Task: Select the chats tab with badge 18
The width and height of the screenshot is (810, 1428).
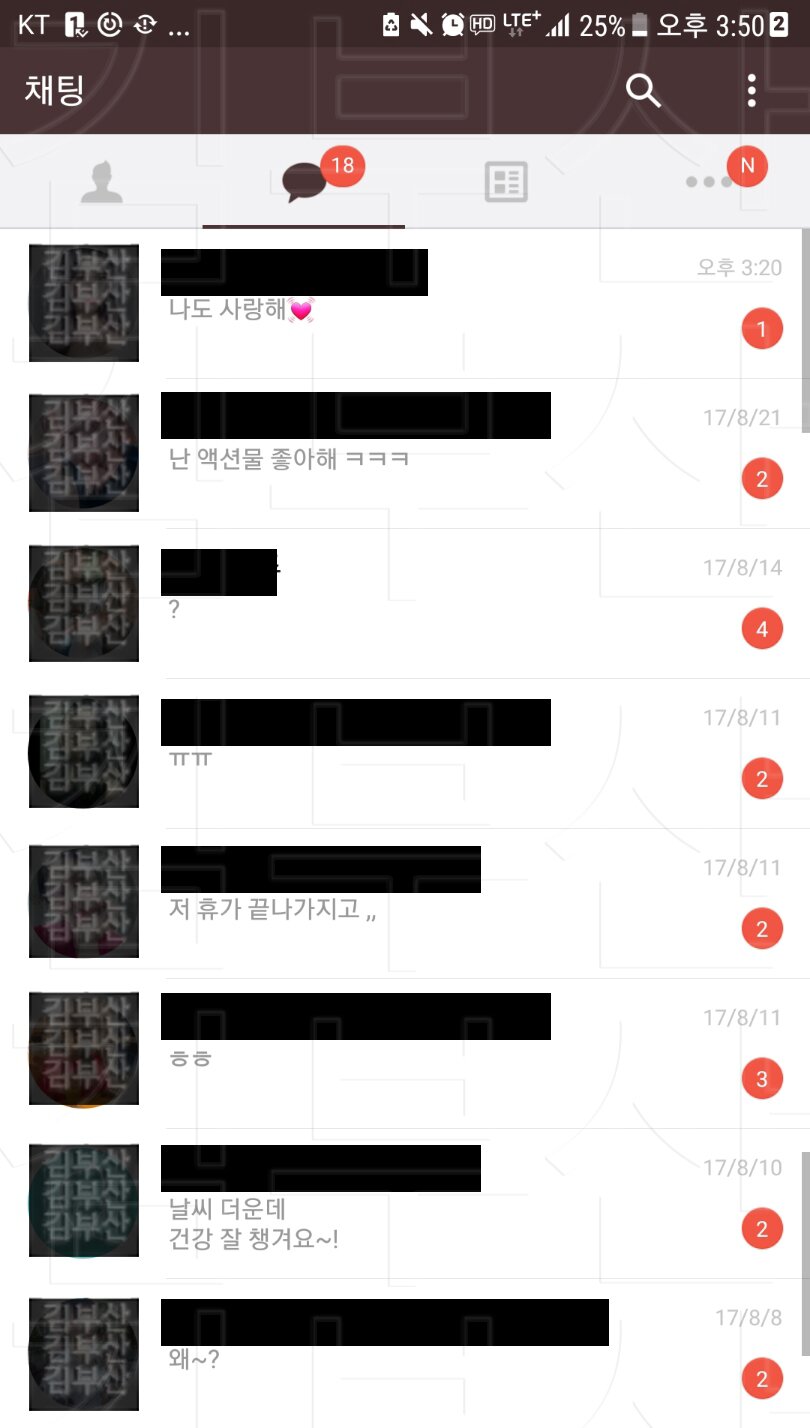Action: point(304,182)
